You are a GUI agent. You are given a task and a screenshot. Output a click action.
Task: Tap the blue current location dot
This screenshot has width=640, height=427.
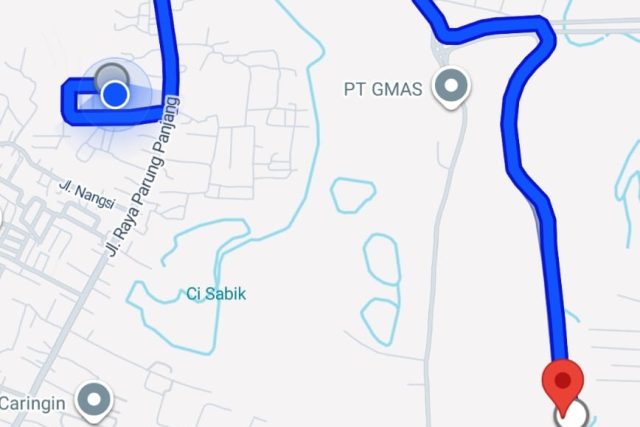tap(115, 95)
